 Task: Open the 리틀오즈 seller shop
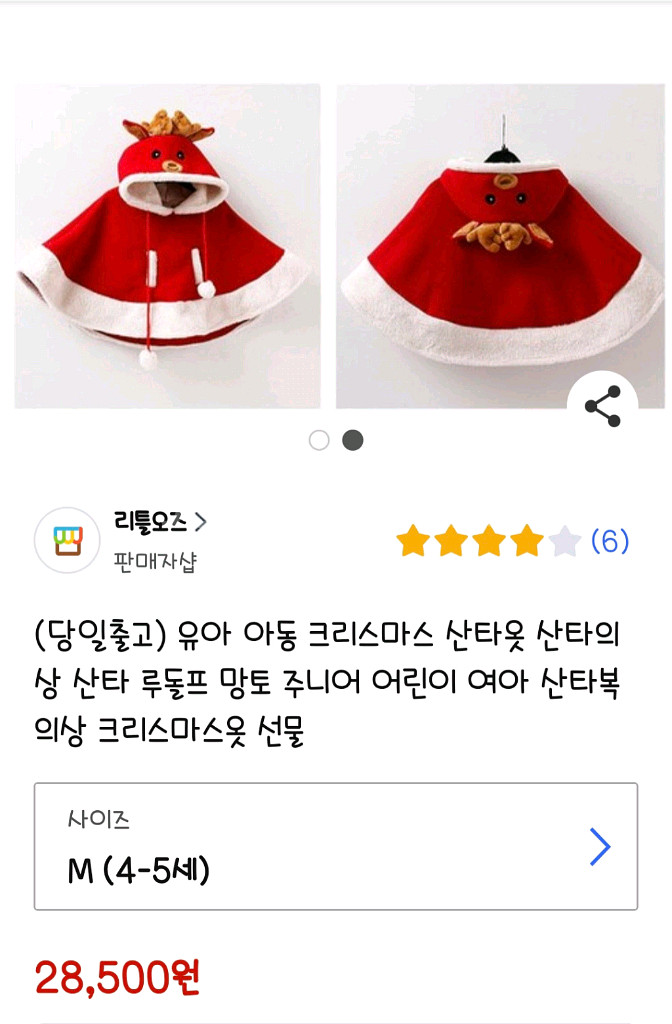pos(160,522)
